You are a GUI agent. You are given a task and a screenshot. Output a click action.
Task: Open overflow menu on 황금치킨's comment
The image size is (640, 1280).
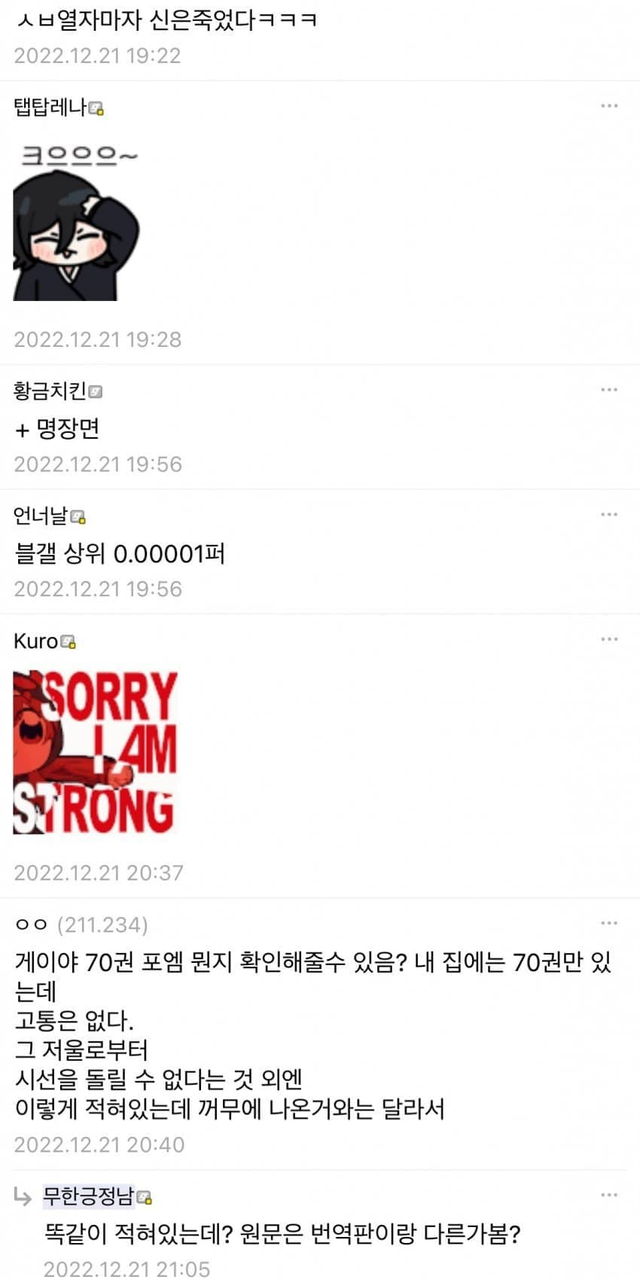(x=609, y=389)
